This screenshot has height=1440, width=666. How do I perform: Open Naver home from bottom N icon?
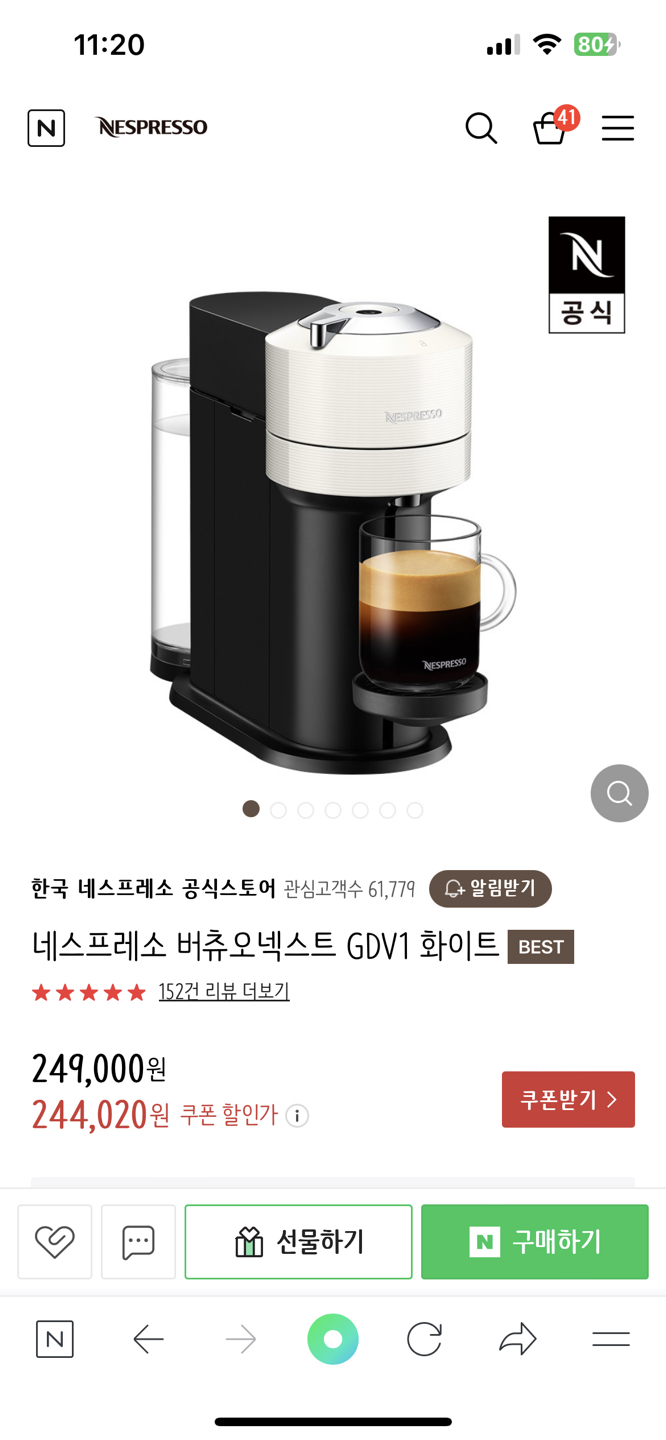tap(55, 1339)
